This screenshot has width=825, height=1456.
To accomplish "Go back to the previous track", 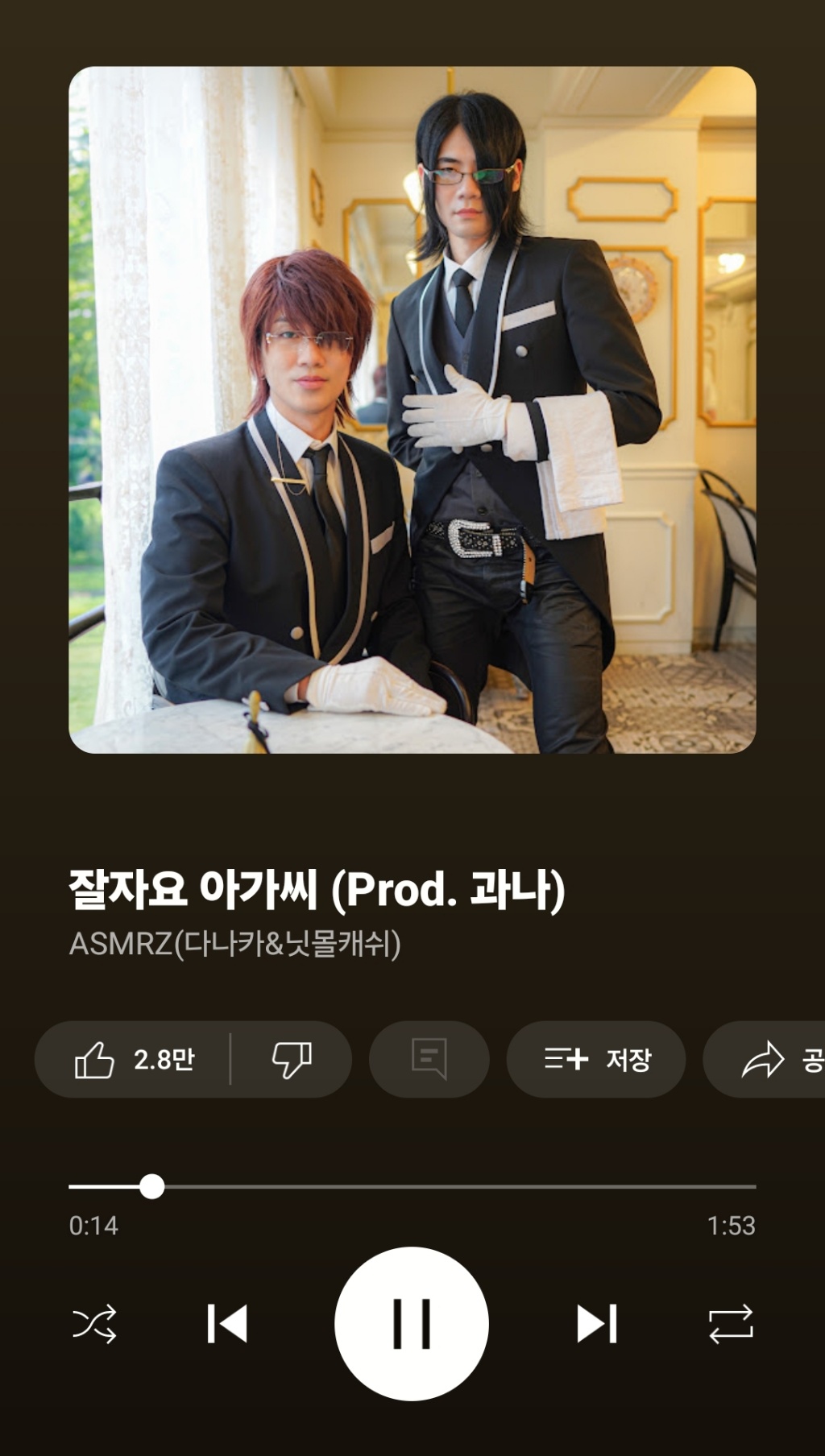I will (x=227, y=1323).
